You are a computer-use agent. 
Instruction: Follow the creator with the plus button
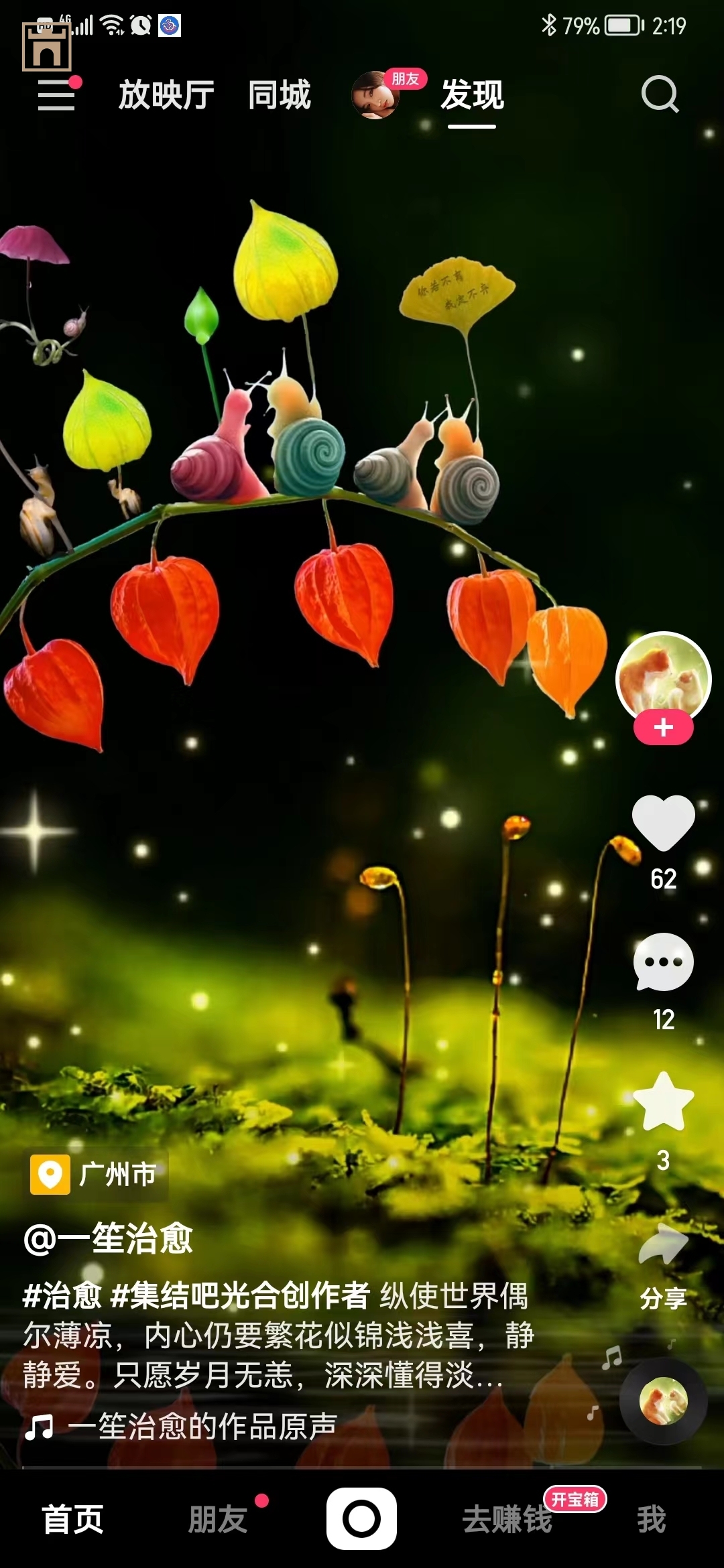tap(663, 728)
